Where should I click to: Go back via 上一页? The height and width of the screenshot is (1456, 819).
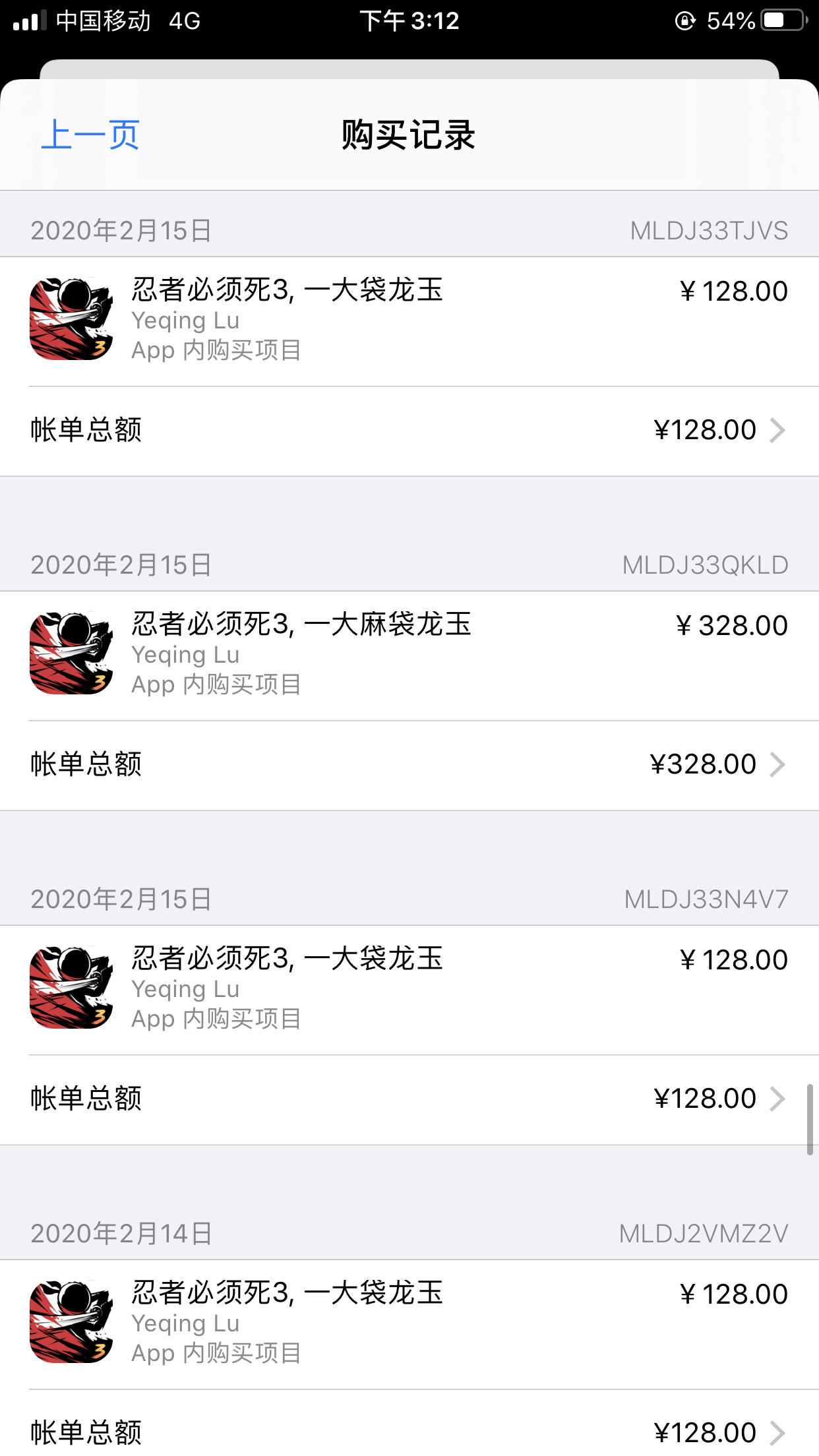(90, 135)
